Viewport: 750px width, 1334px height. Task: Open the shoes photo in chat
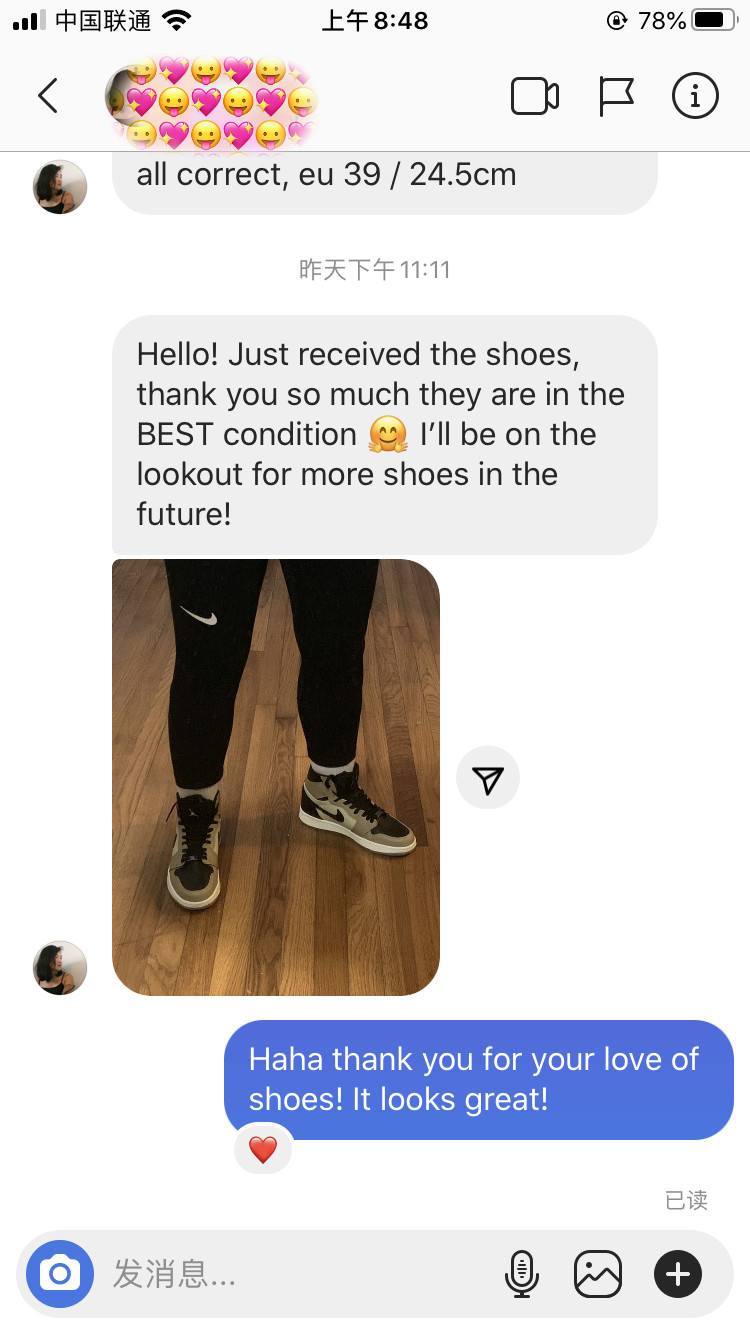click(x=276, y=777)
